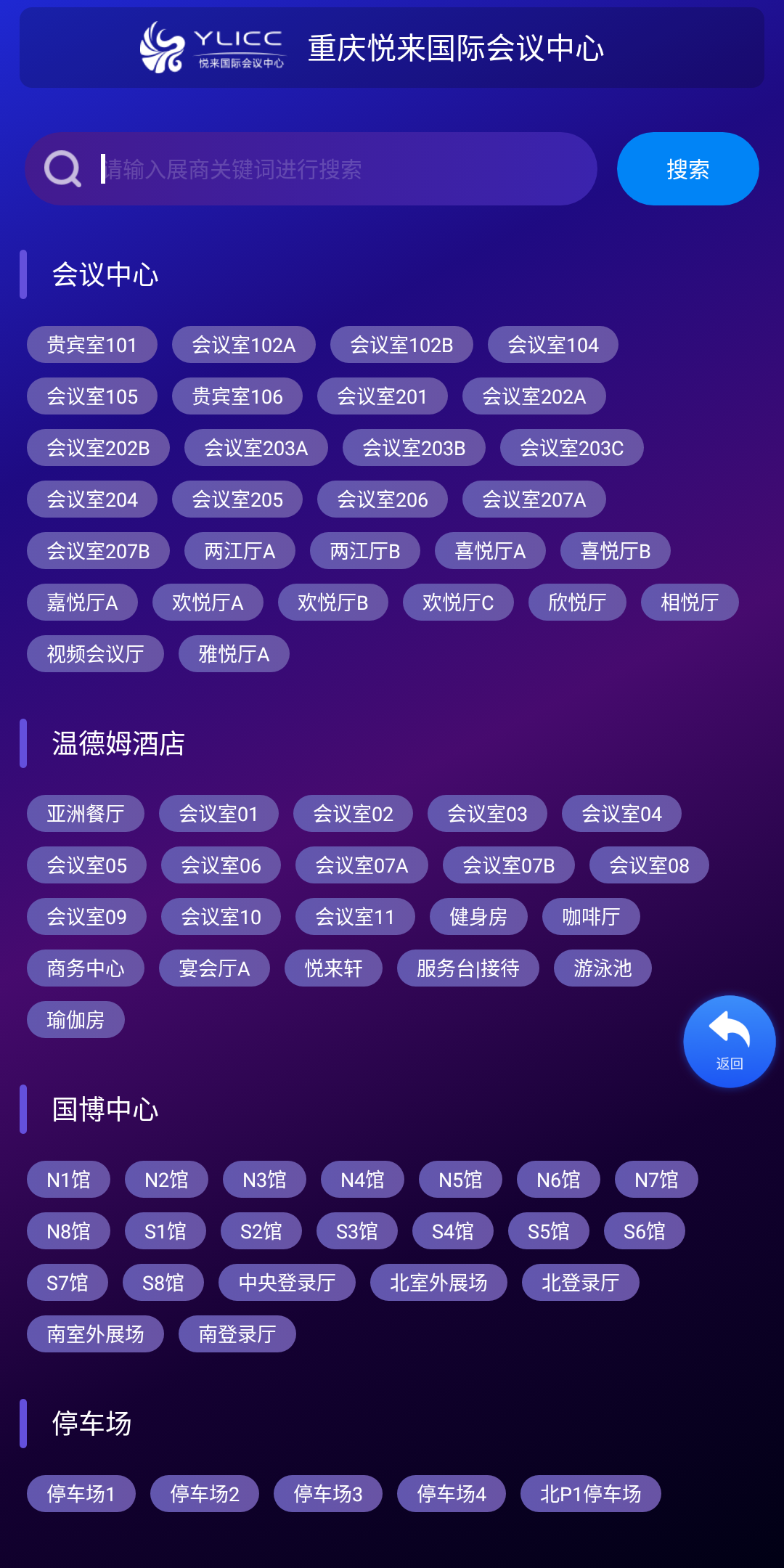Image resolution: width=784 pixels, height=1568 pixels.
Task: Choose the 游泳池 chip
Action: (603, 968)
